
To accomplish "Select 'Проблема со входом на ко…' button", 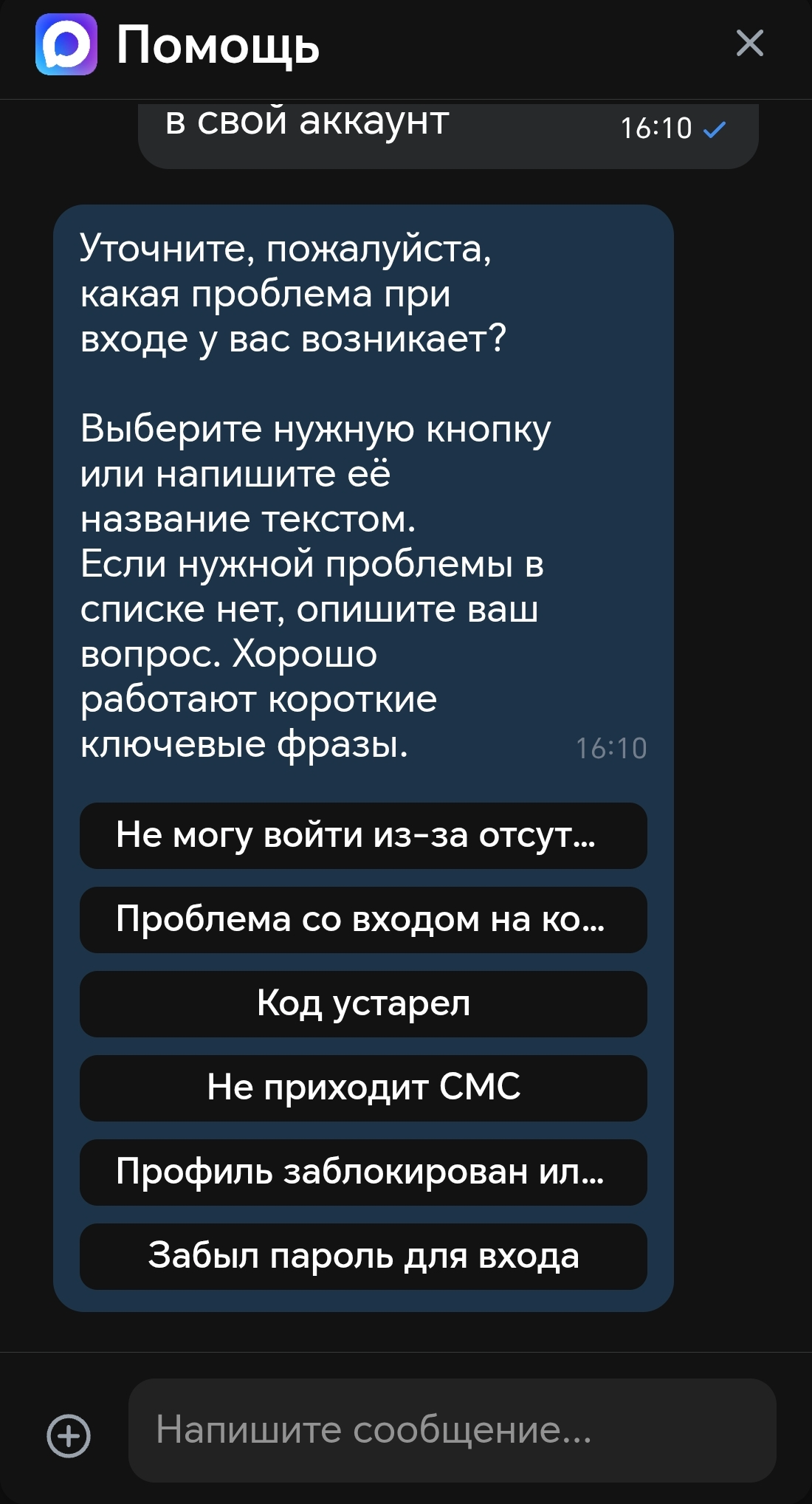I will 363,920.
